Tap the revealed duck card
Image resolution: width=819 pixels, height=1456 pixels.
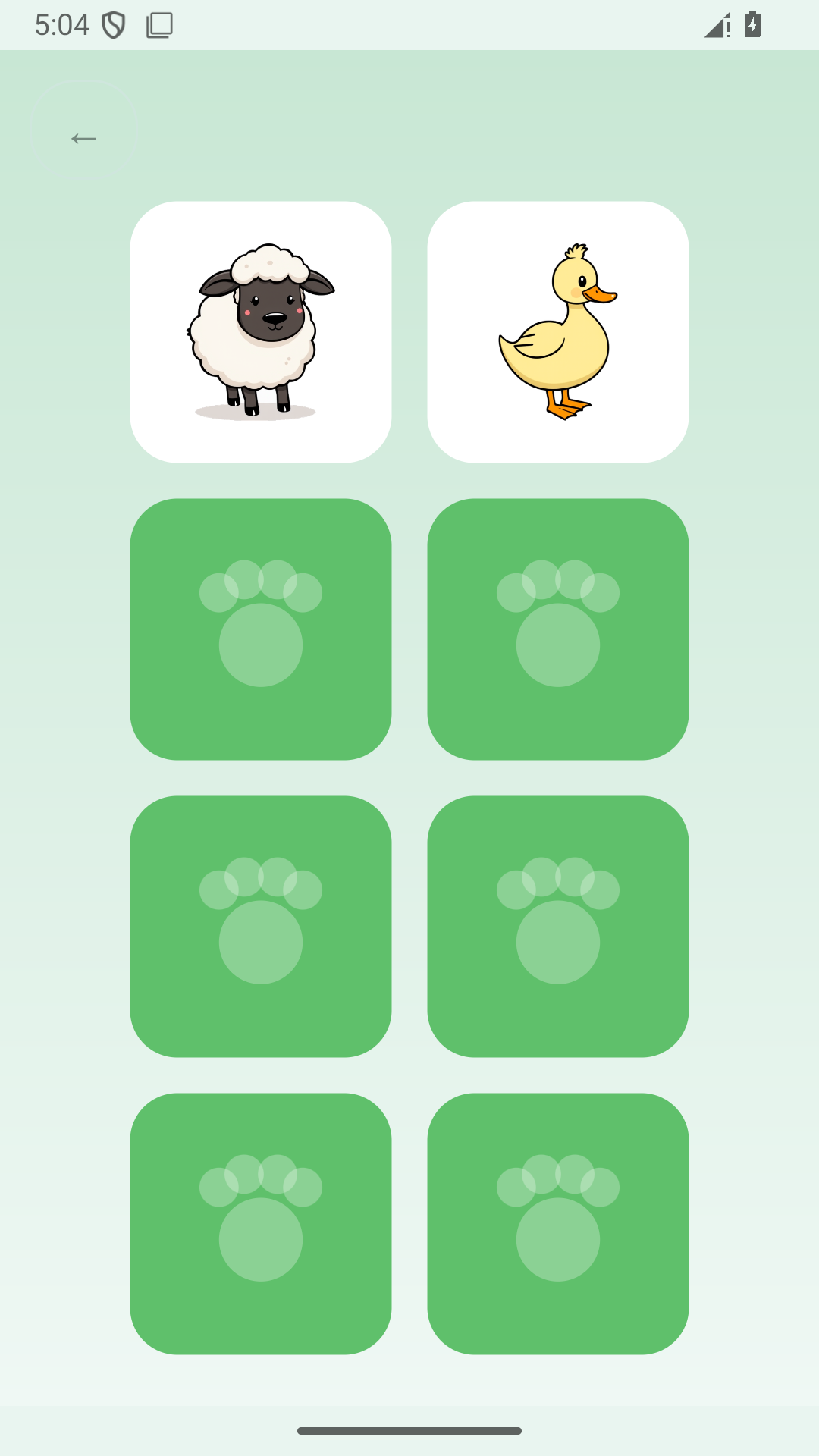(558, 332)
